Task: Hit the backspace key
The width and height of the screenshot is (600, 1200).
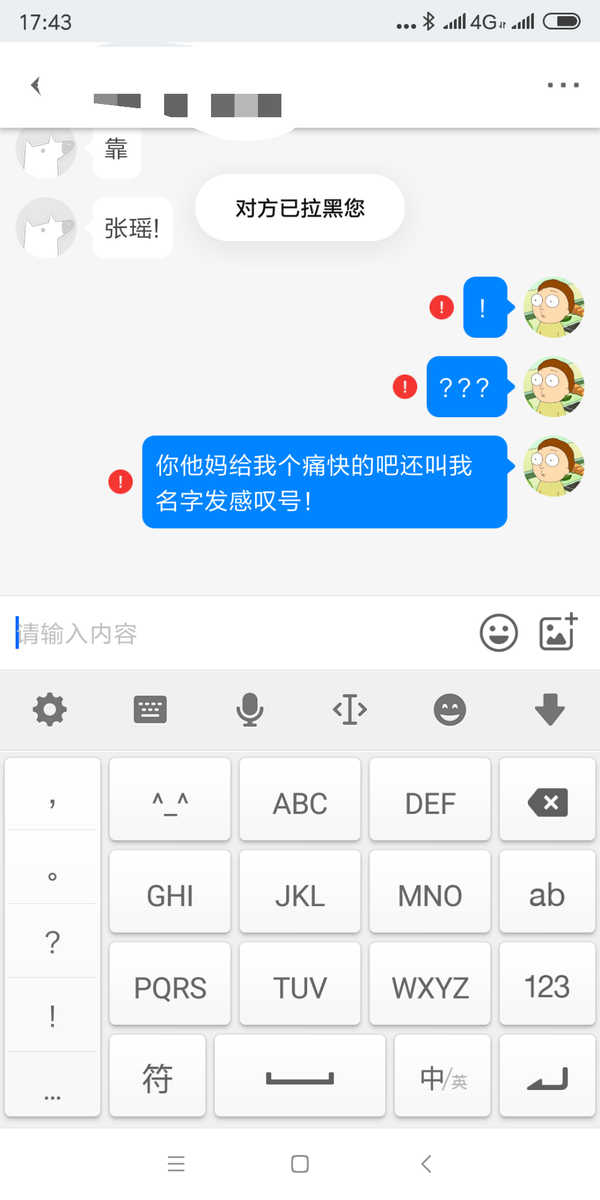Action: coord(547,801)
